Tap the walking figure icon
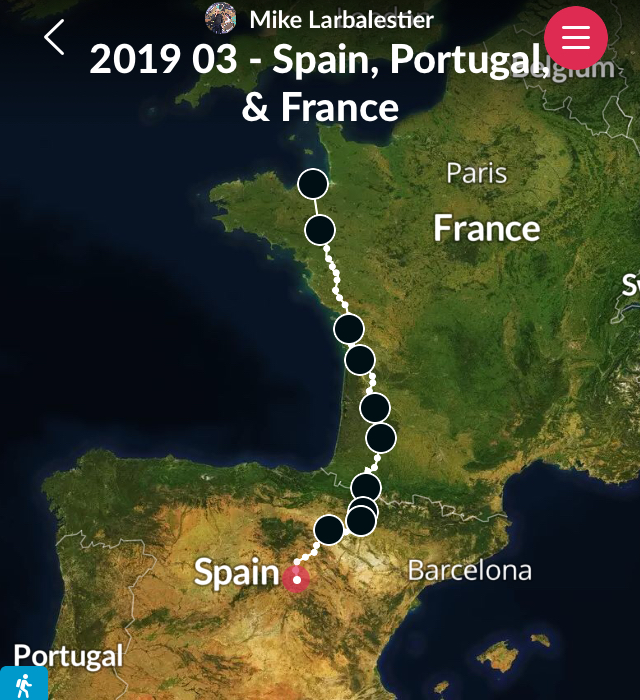This screenshot has height=700, width=640. pyautogui.click(x=23, y=684)
